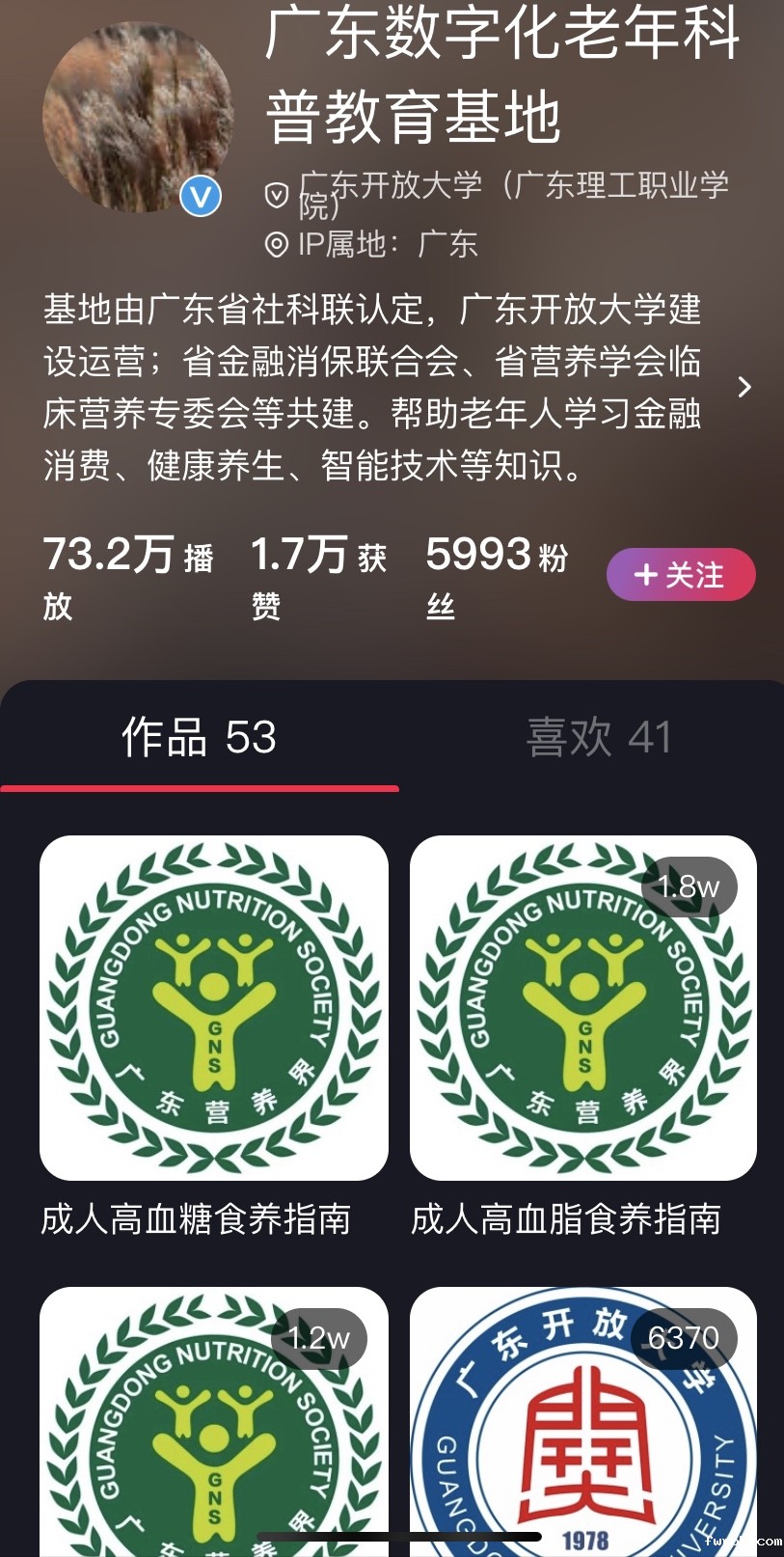The width and height of the screenshot is (784, 1557).
Task: Tap the red underline indicator under 作品
Action: (200, 791)
